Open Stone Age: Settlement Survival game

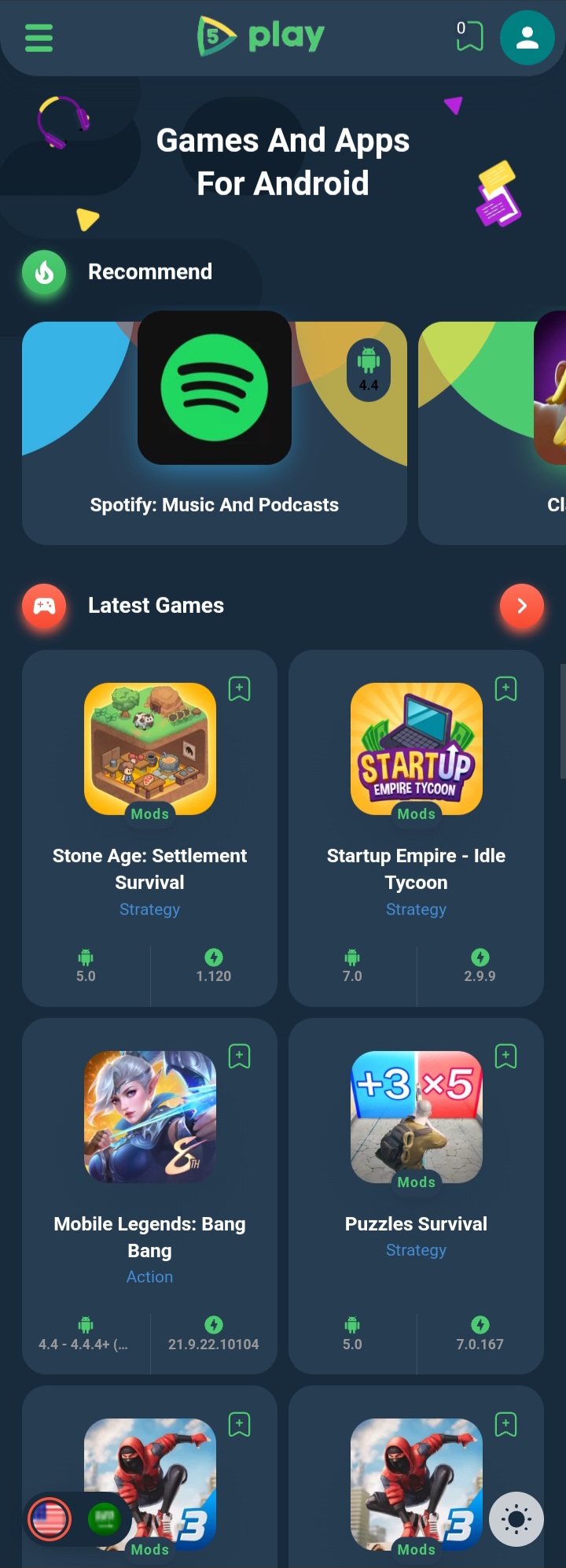point(149,869)
